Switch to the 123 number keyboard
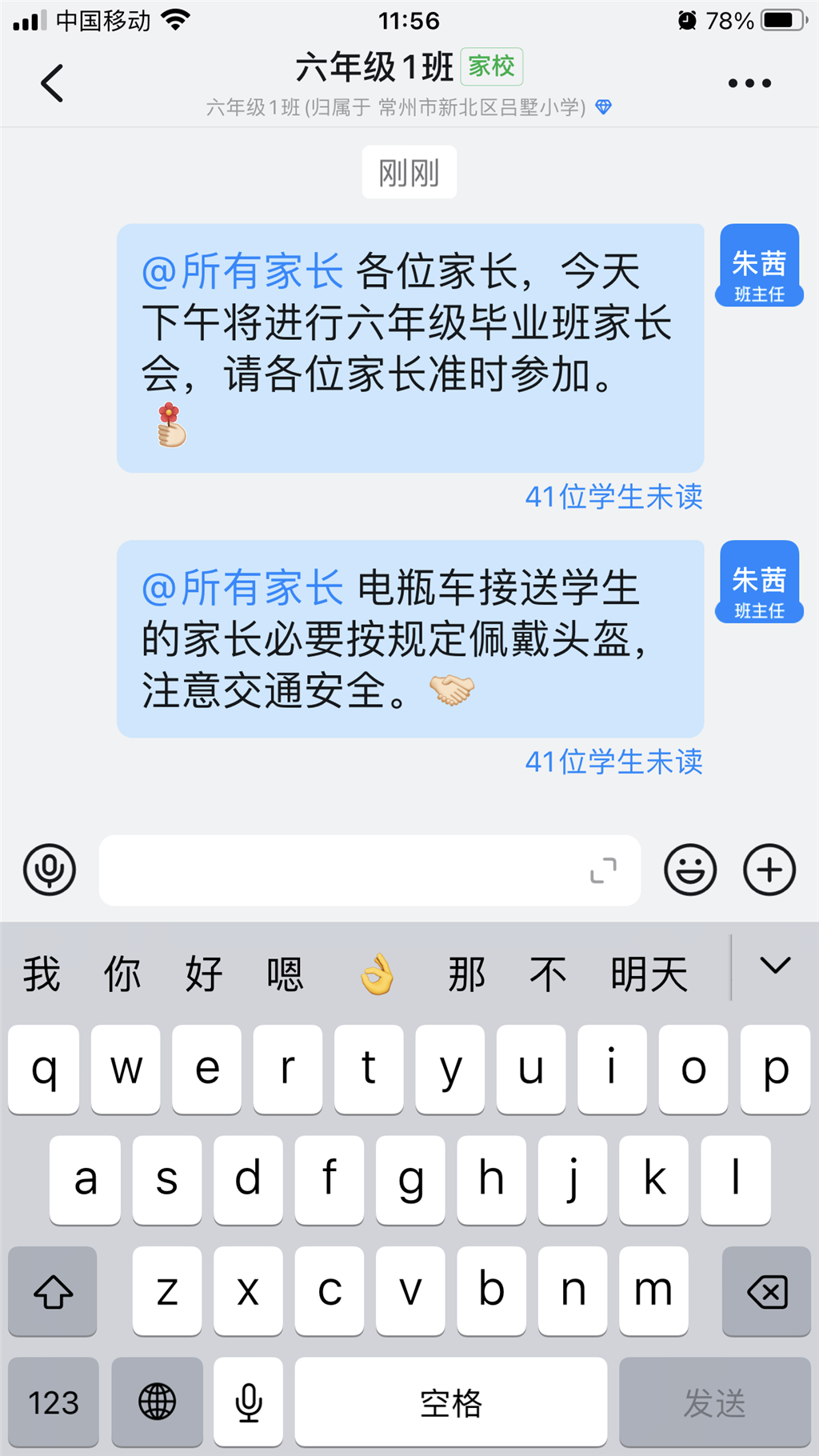 (54, 1402)
